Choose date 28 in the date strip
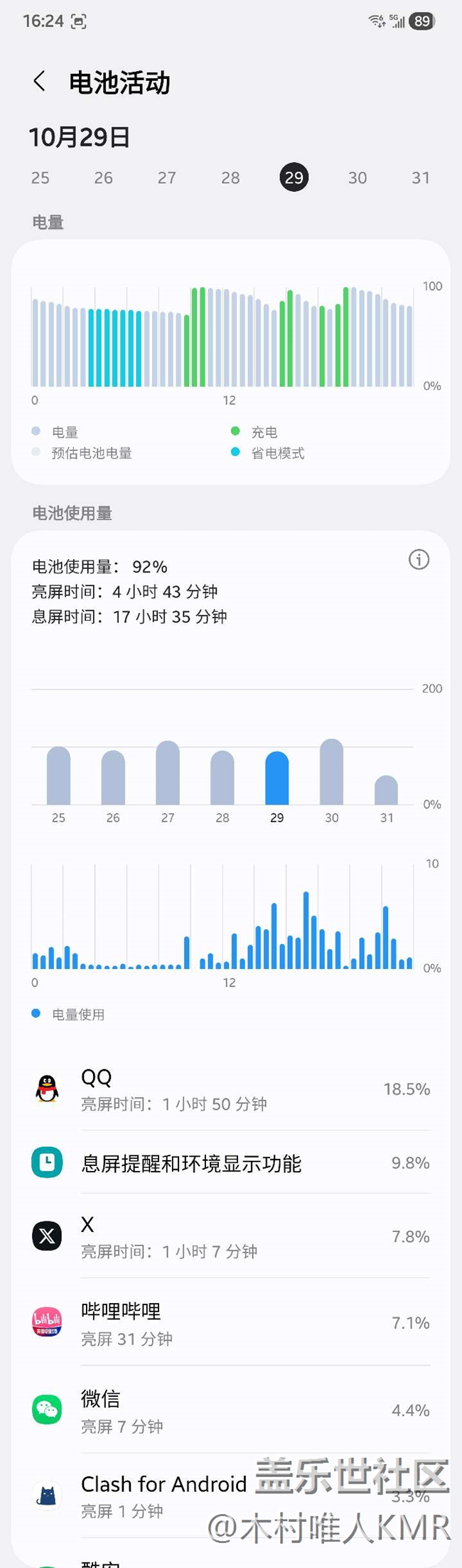Viewport: 462px width, 1568px height. point(230,178)
